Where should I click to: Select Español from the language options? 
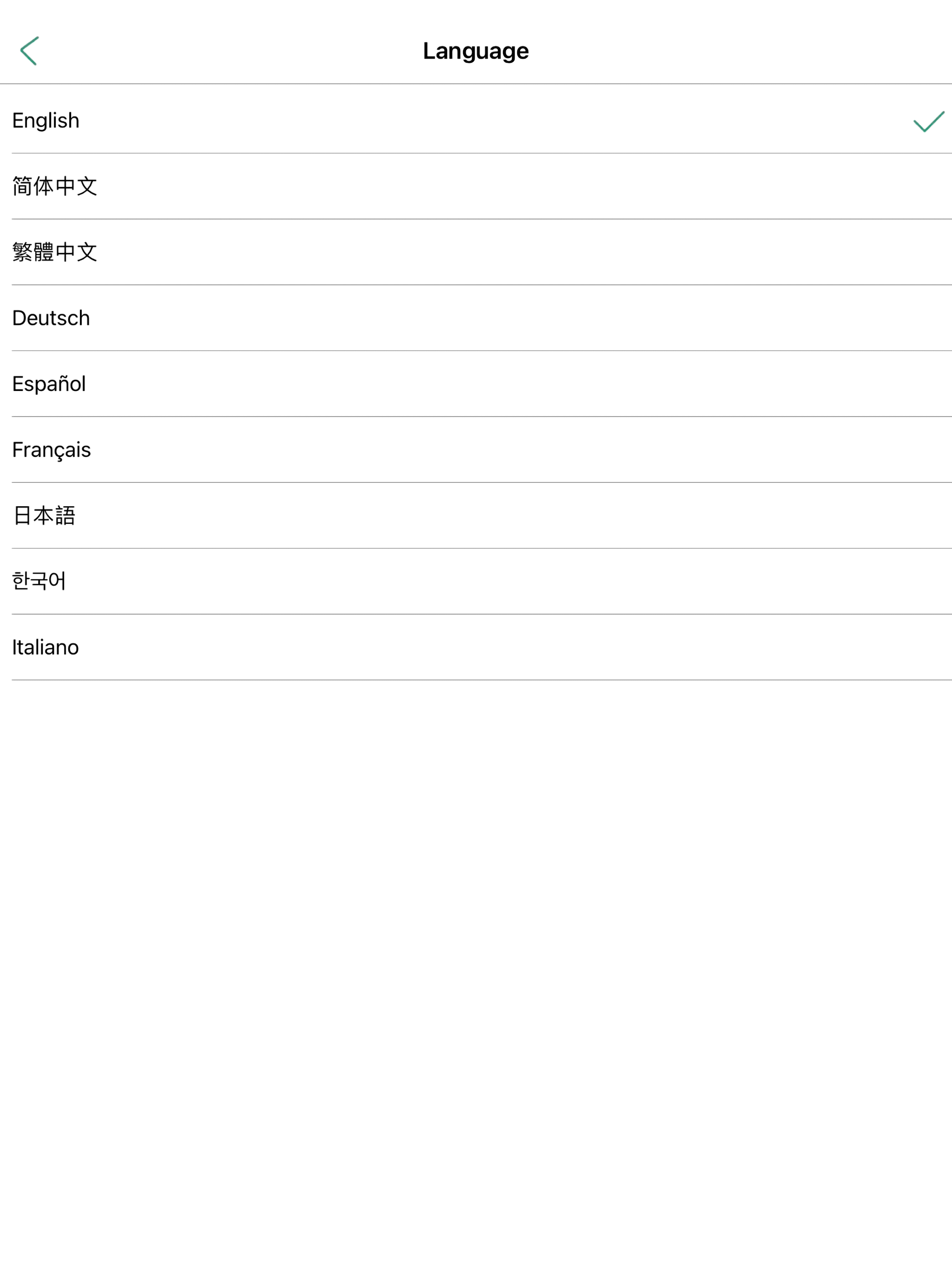[x=230, y=384]
